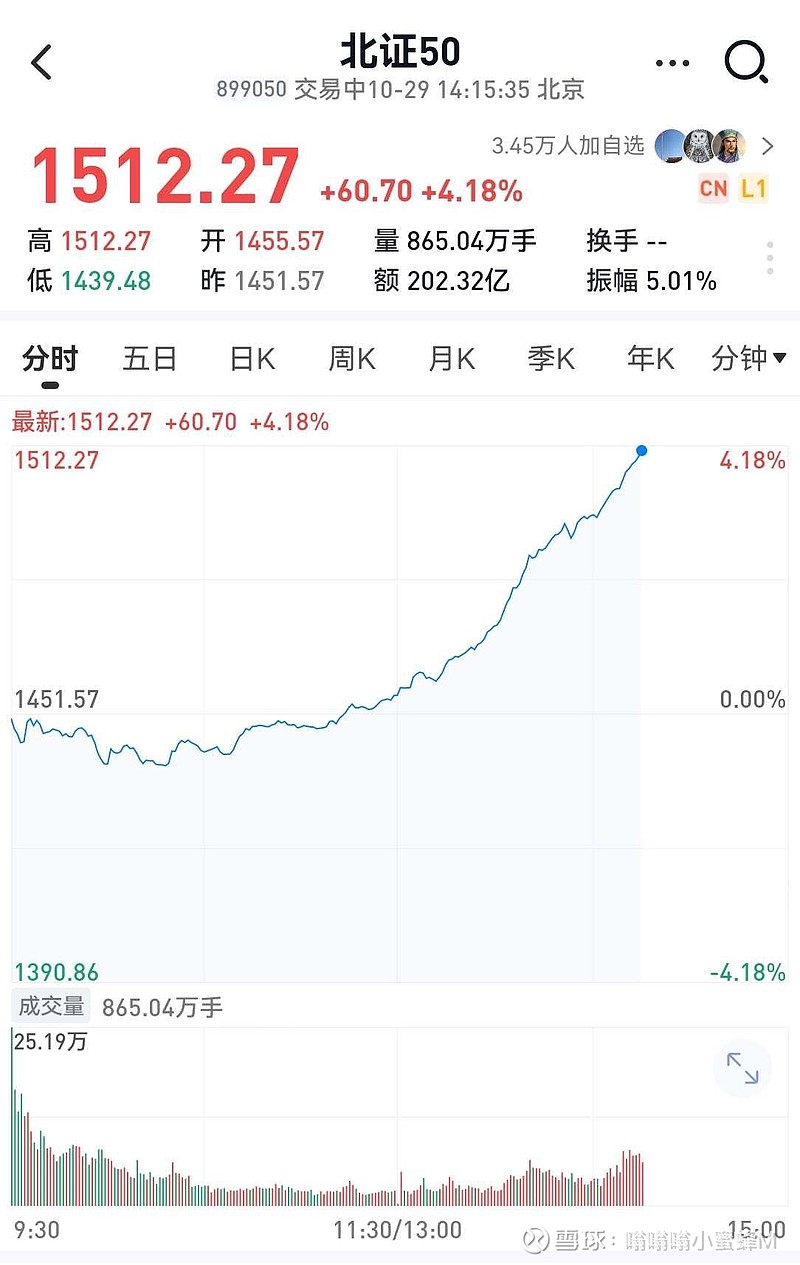Click the 成交量 volume label
800x1265 pixels.
[51, 1008]
